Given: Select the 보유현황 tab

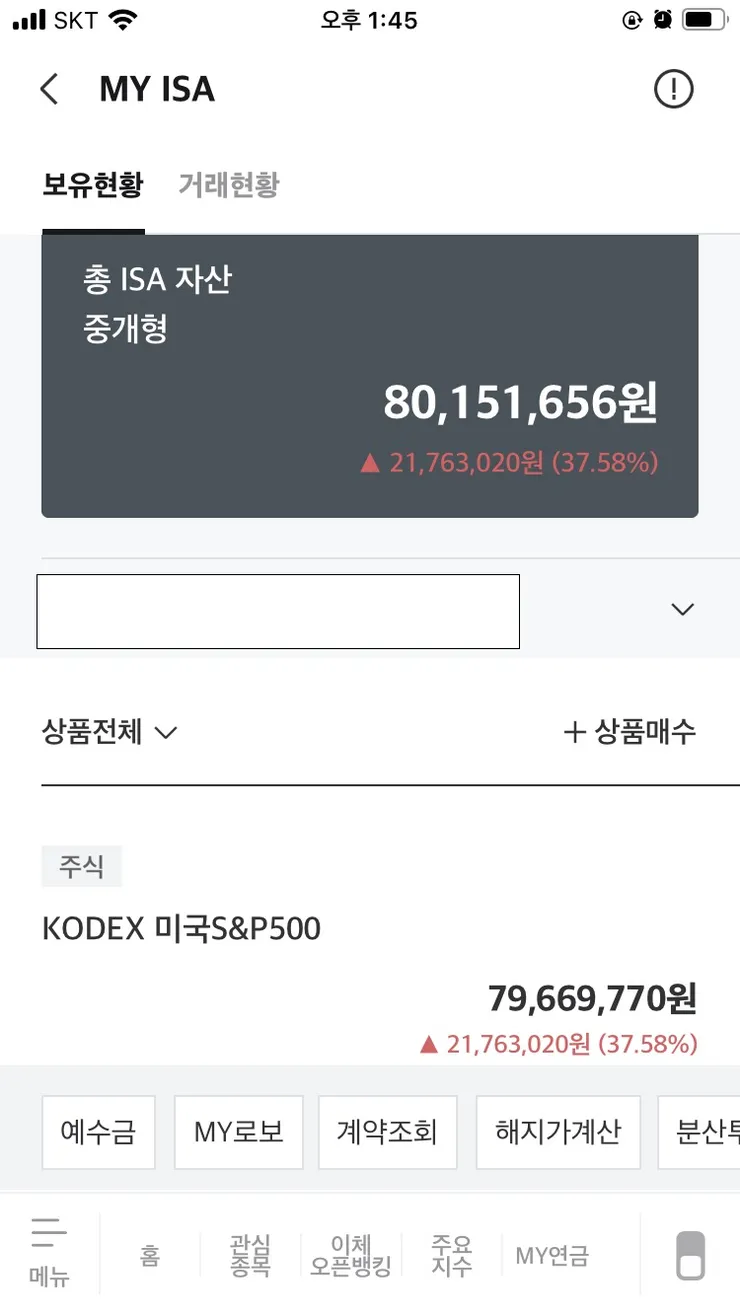Looking at the screenshot, I should point(93,185).
